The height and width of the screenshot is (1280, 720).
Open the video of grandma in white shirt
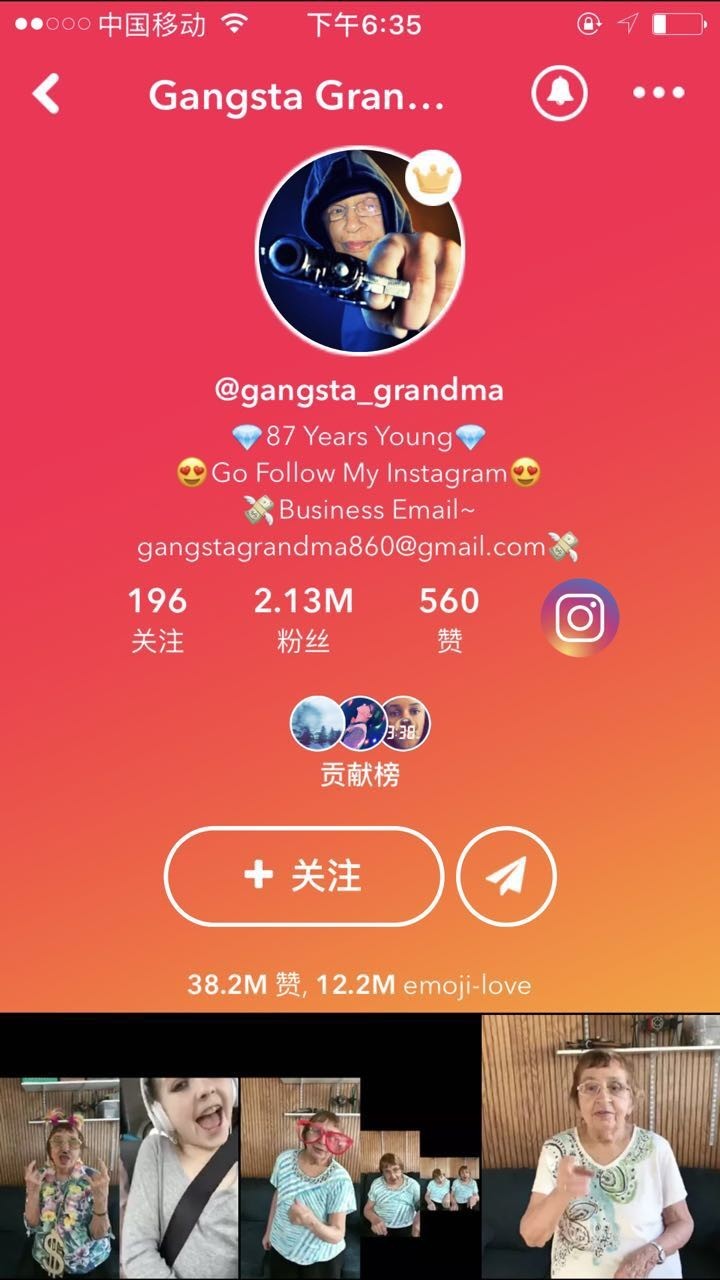click(600, 1150)
